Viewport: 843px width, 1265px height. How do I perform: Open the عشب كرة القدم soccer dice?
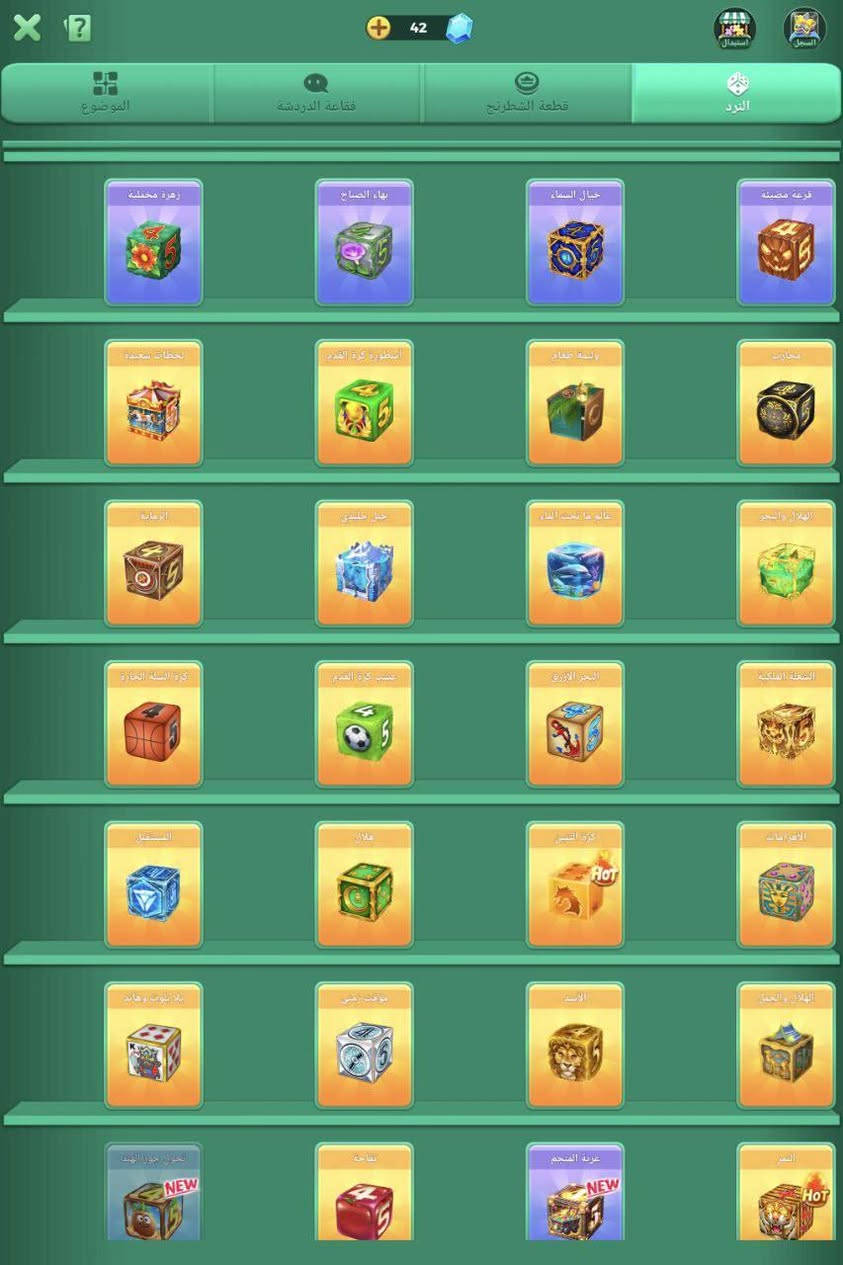(x=364, y=724)
